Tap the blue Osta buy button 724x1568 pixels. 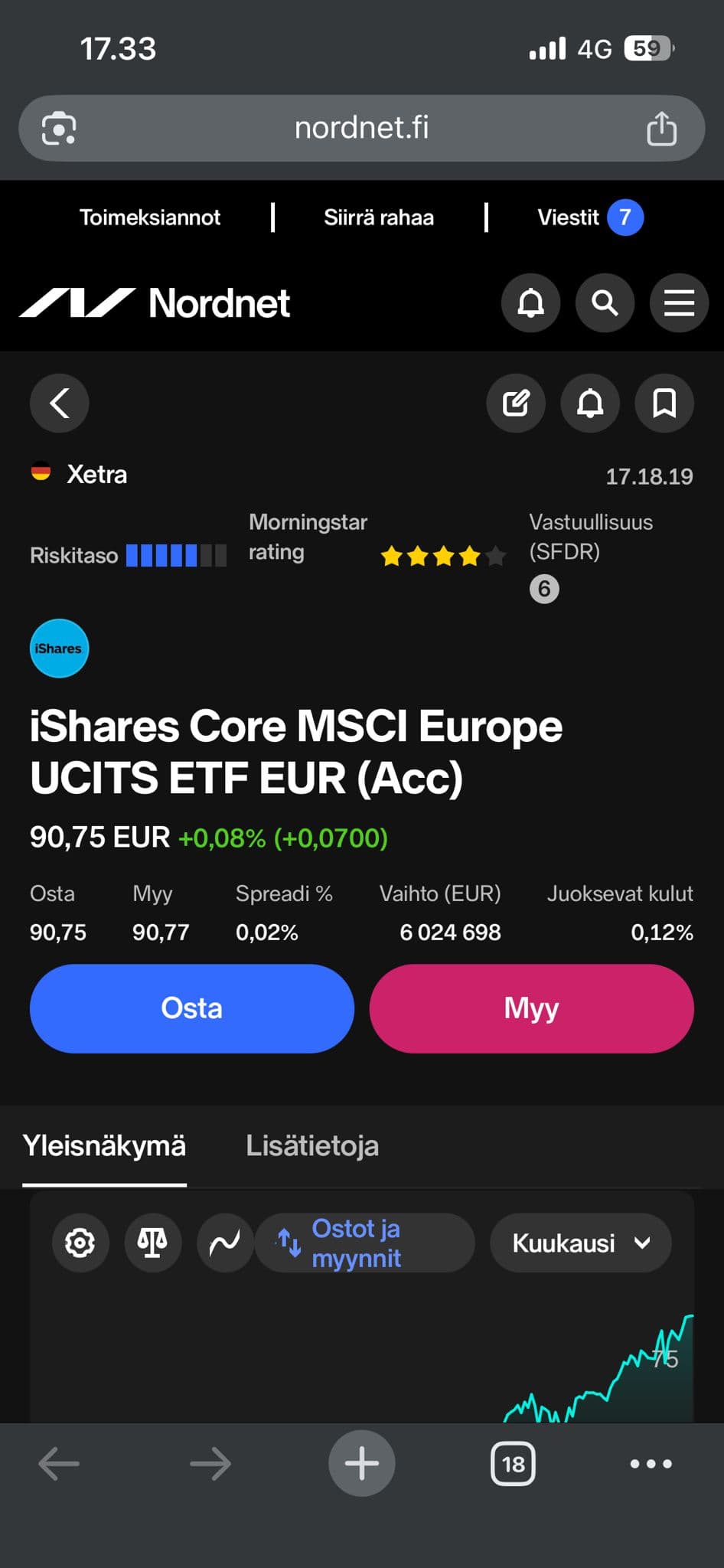pos(191,1008)
